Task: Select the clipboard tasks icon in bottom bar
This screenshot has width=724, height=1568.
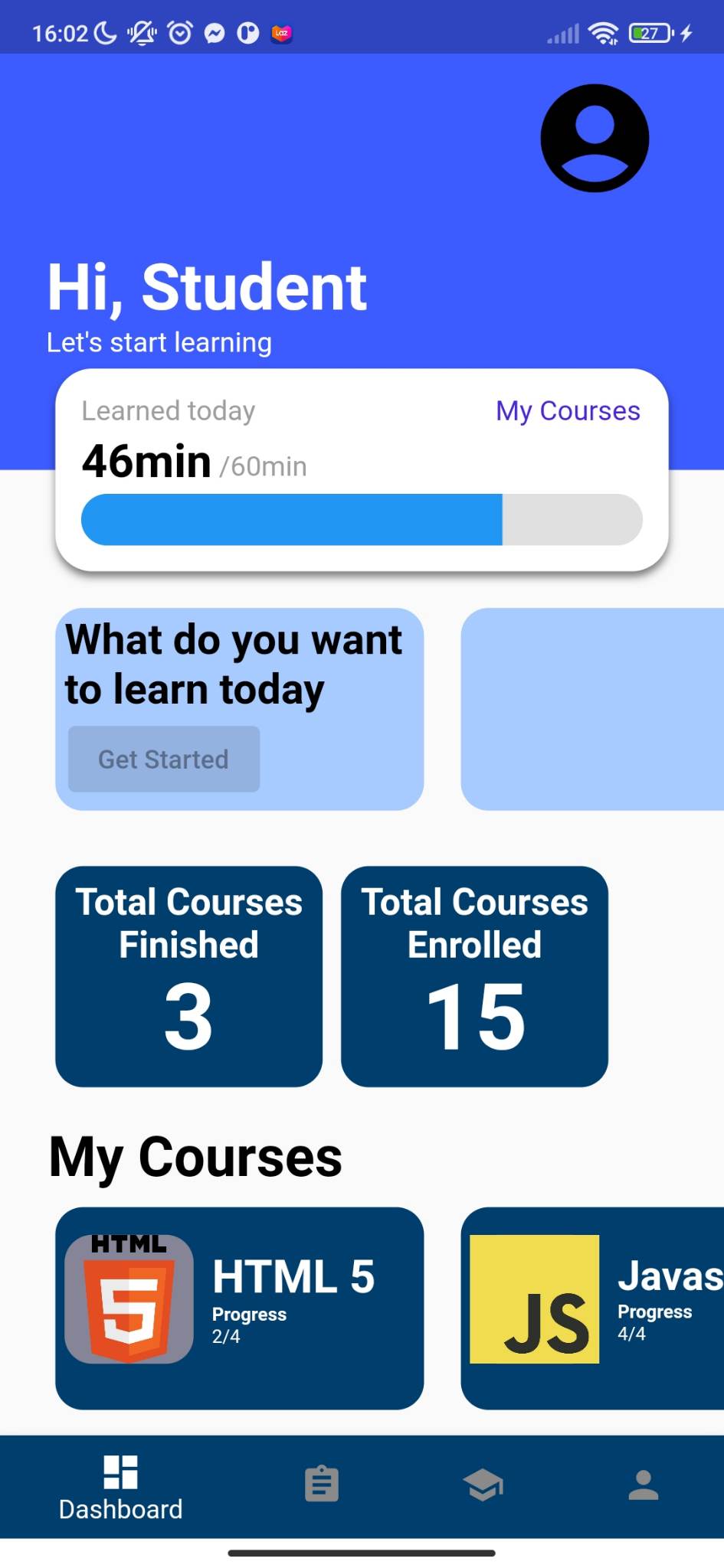Action: [322, 1483]
